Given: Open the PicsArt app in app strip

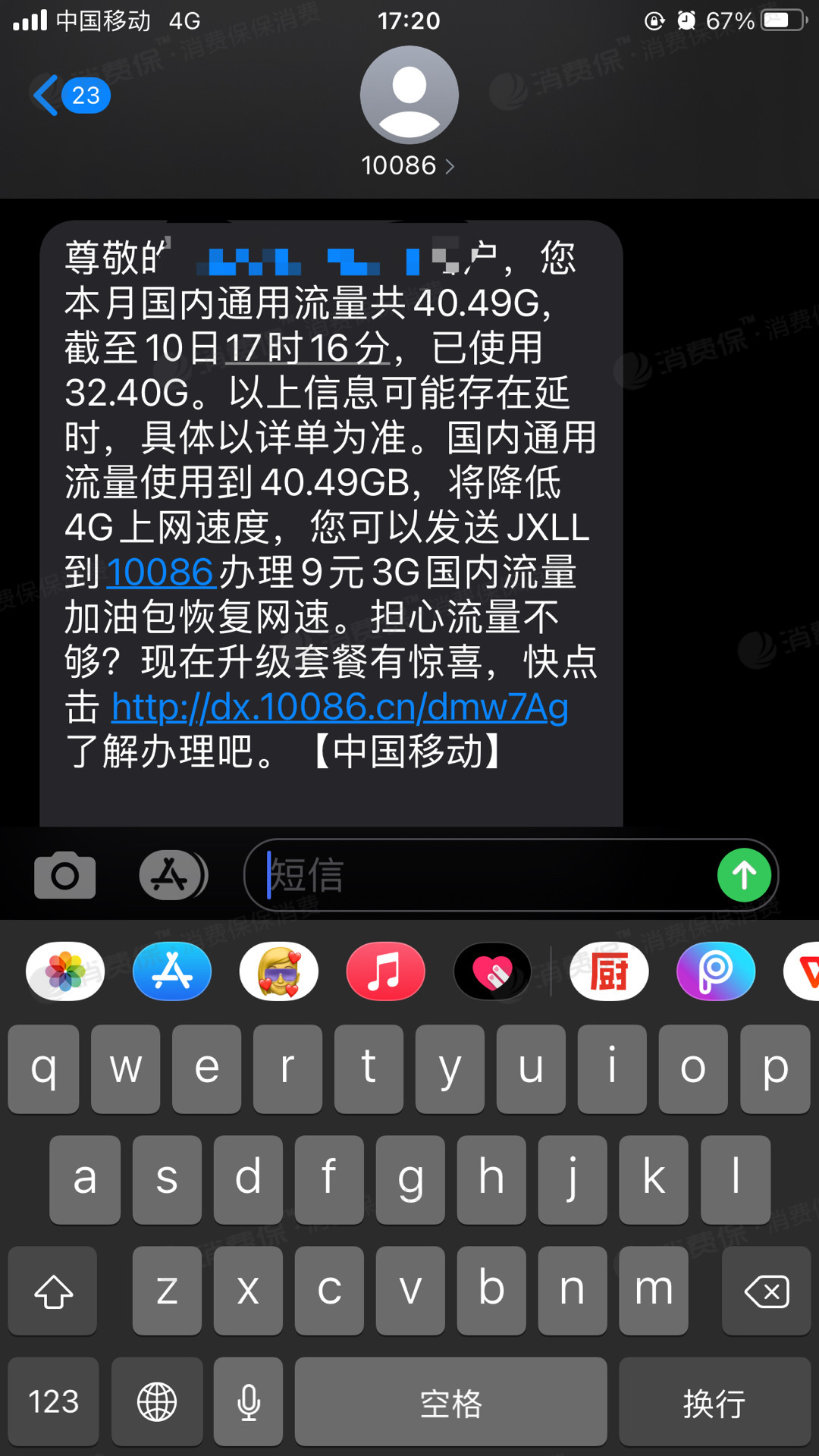Looking at the screenshot, I should tap(716, 971).
